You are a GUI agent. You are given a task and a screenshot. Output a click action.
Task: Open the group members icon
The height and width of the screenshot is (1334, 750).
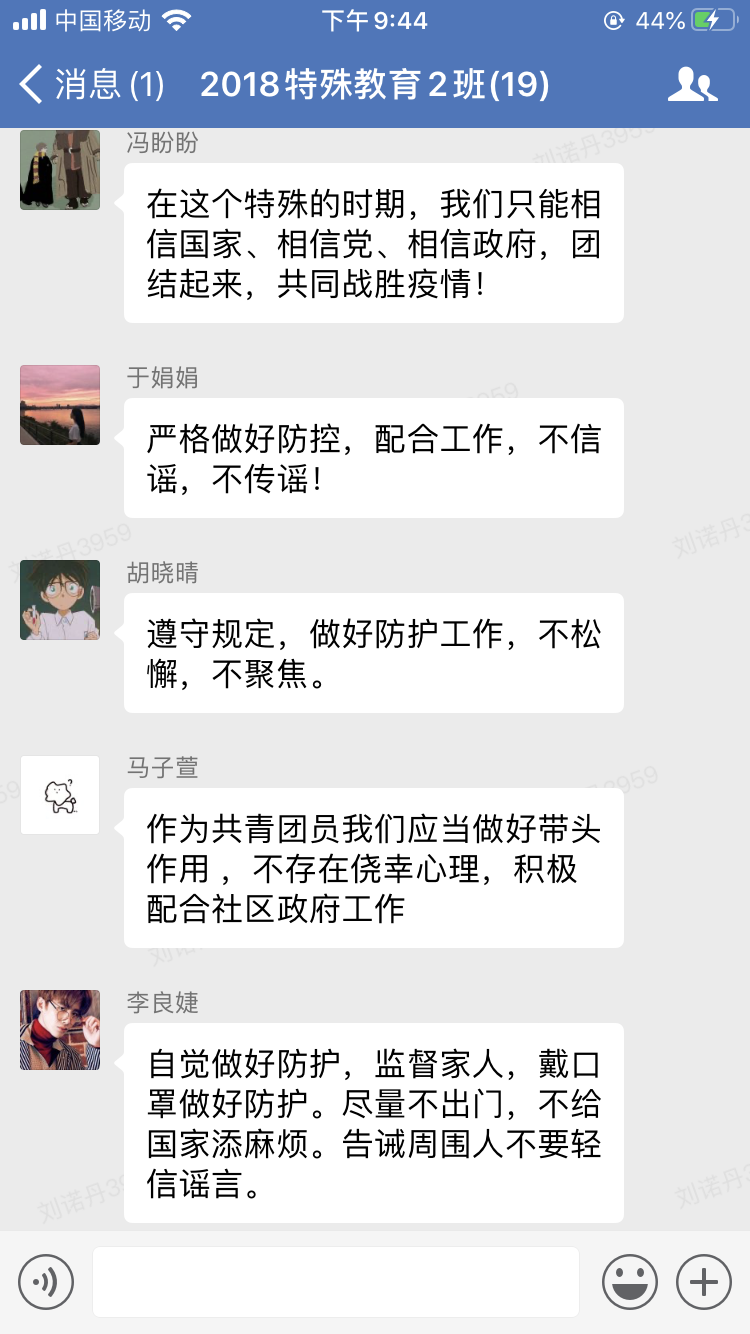tap(692, 85)
